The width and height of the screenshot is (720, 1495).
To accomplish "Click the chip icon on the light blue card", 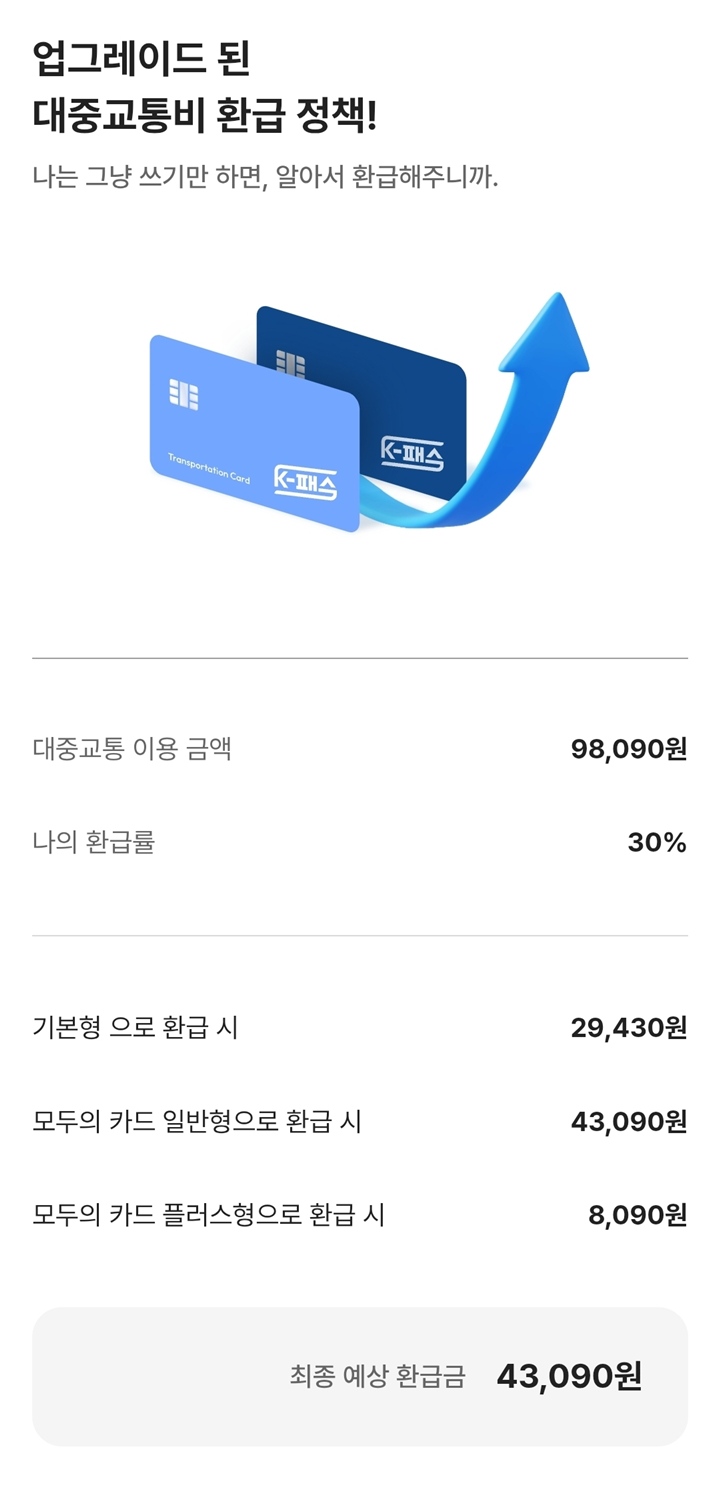I will [183, 392].
